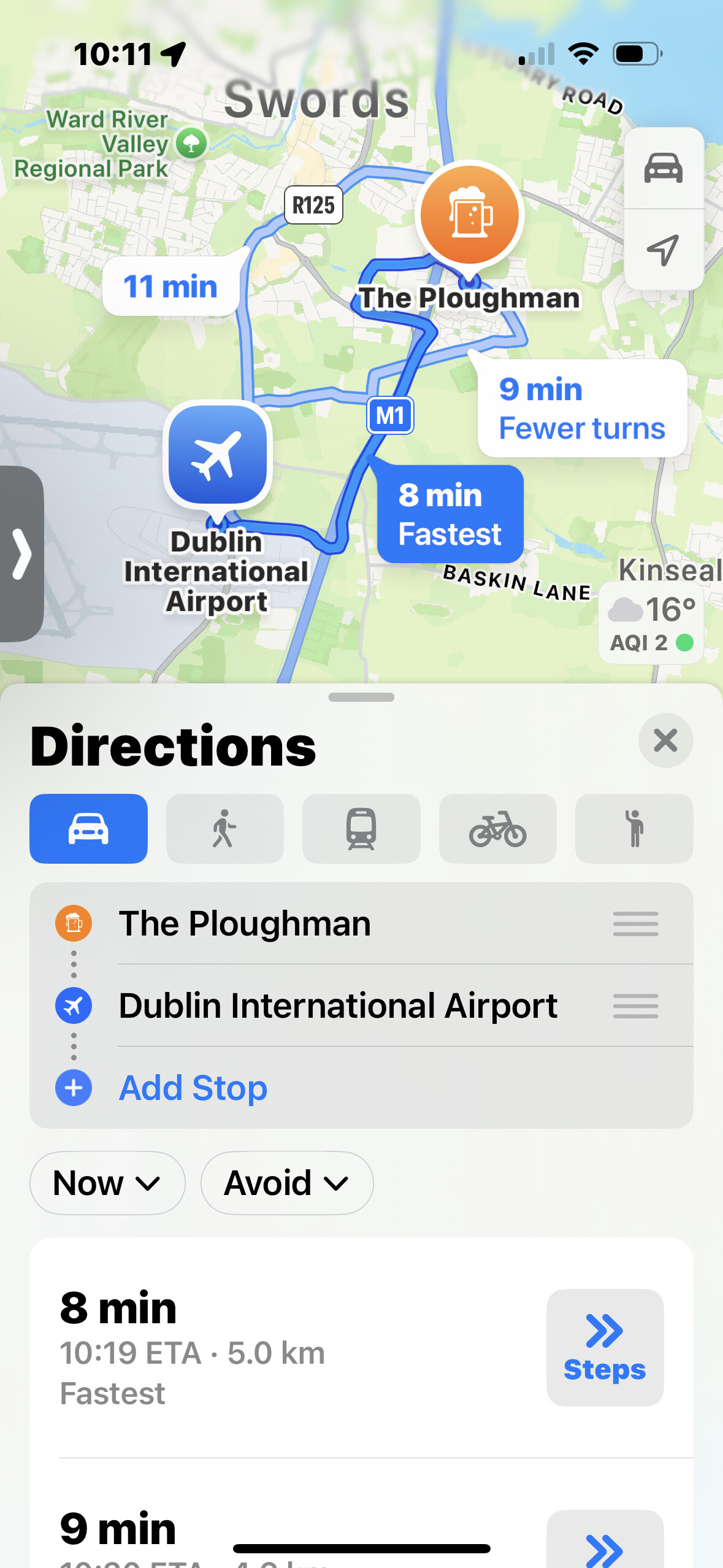Open the Now departure time dropdown

pos(107,1183)
